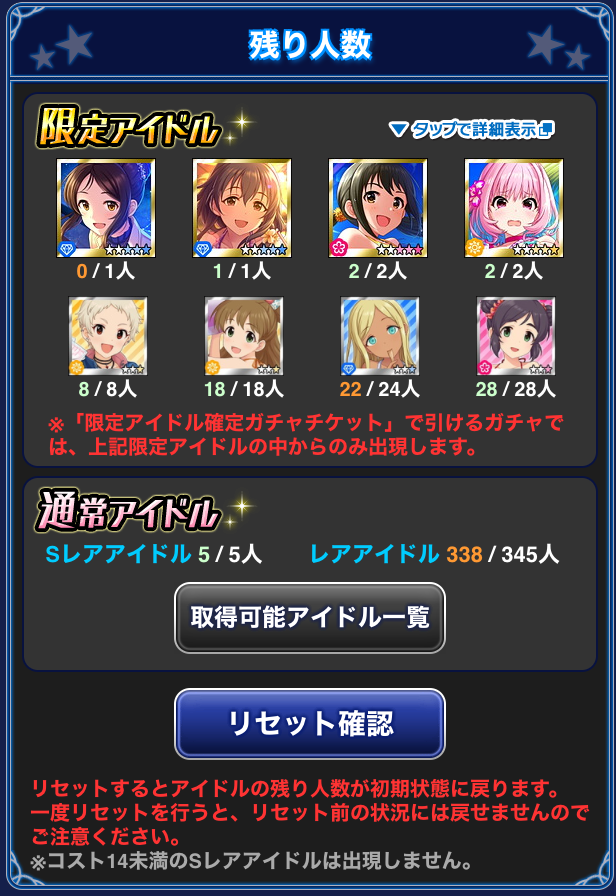The width and height of the screenshot is (616, 896).
Task: Tap リセット確認 button
Action: [x=309, y=723]
